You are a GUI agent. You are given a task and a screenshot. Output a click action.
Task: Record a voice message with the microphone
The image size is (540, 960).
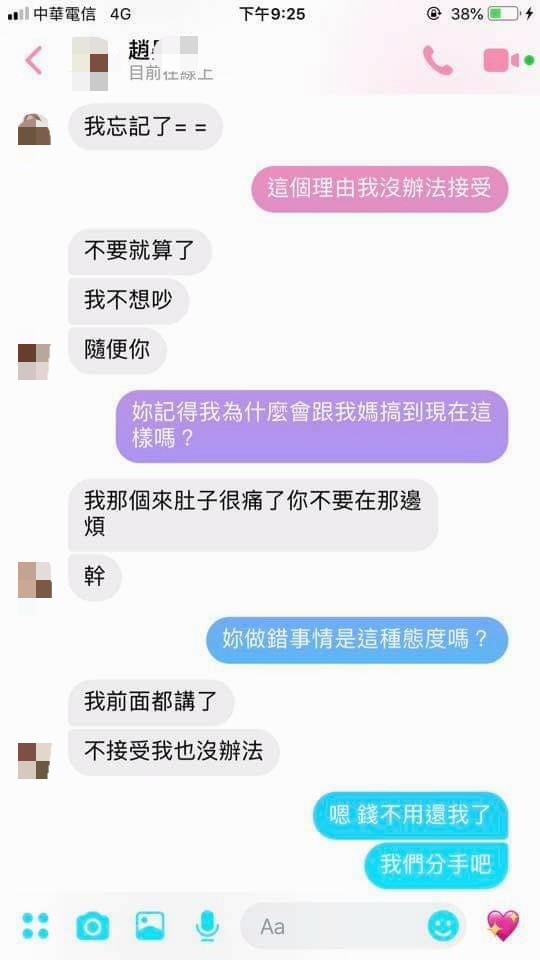coord(208,926)
